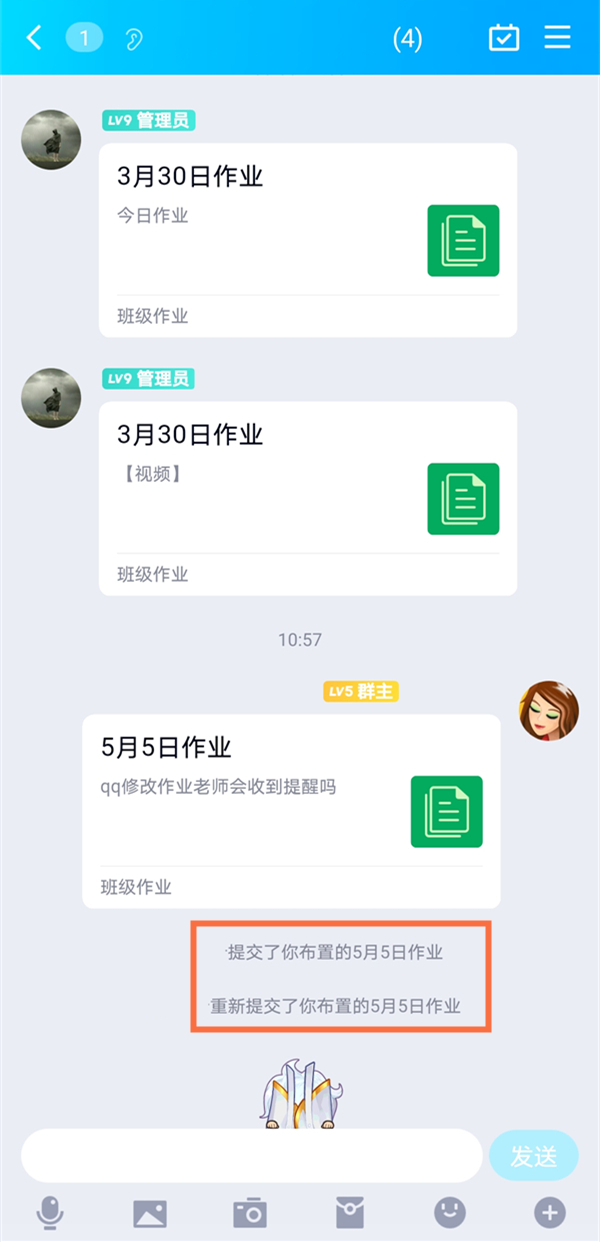
Task: Open the emoji smiley panel
Action: (450, 1213)
